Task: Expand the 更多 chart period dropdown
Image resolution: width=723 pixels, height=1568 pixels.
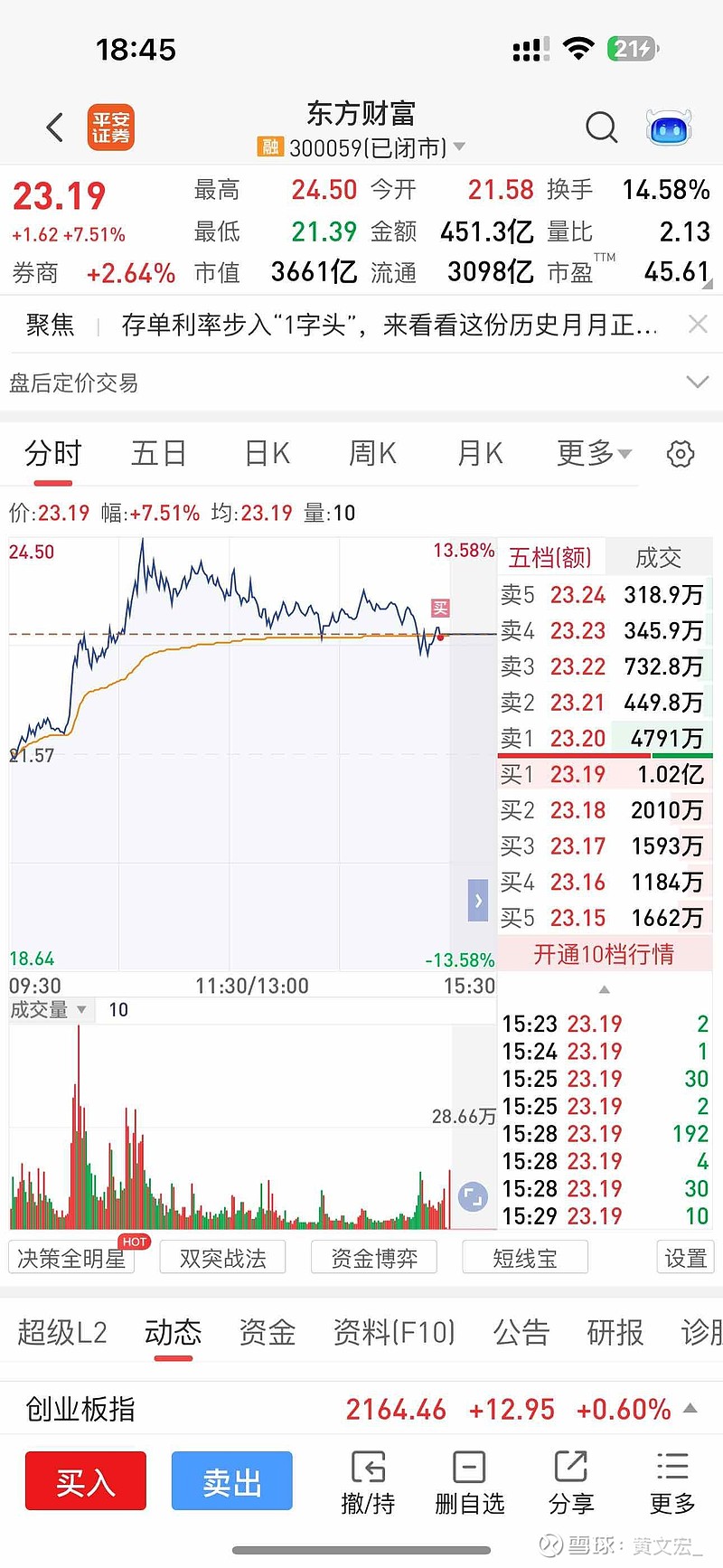Action: click(591, 453)
